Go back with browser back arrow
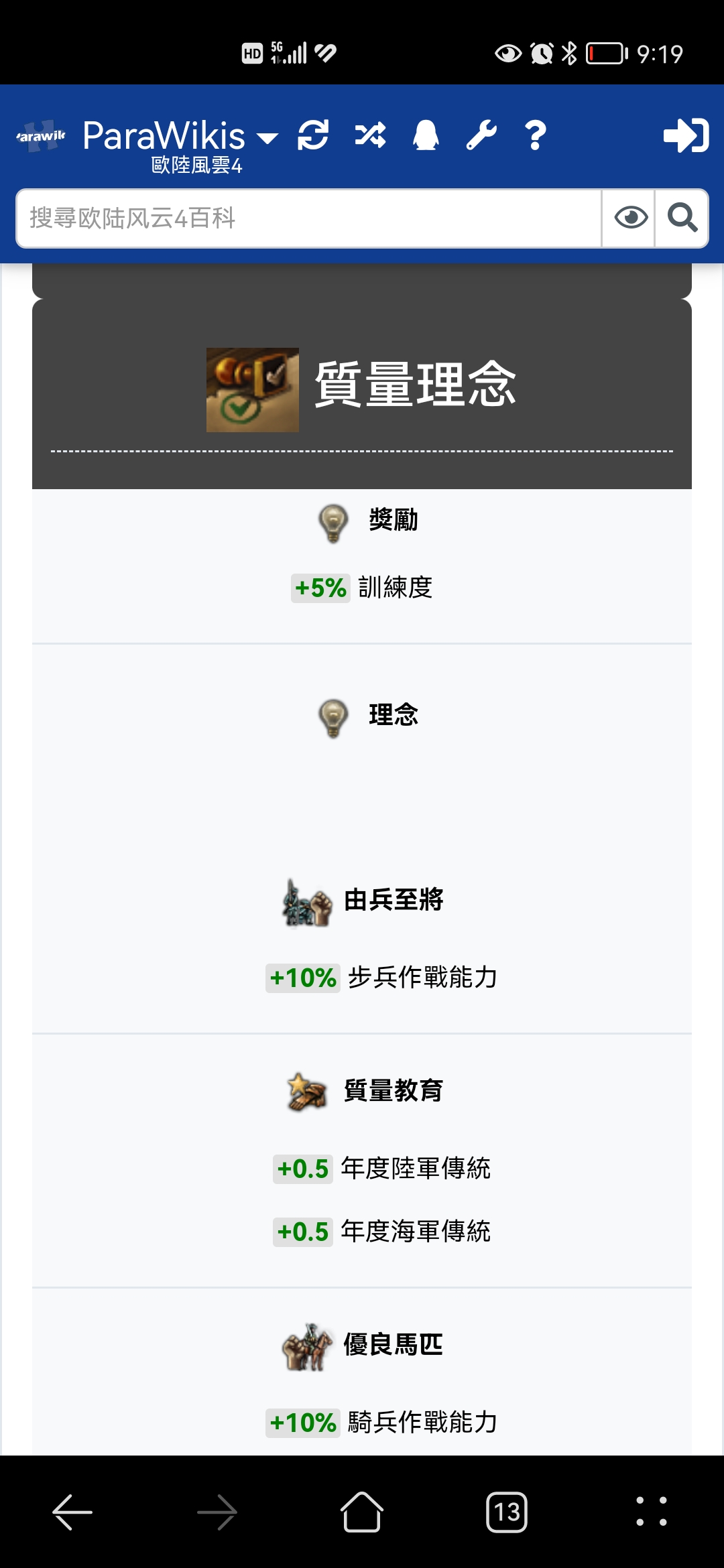The width and height of the screenshot is (724, 1568). click(x=72, y=1512)
